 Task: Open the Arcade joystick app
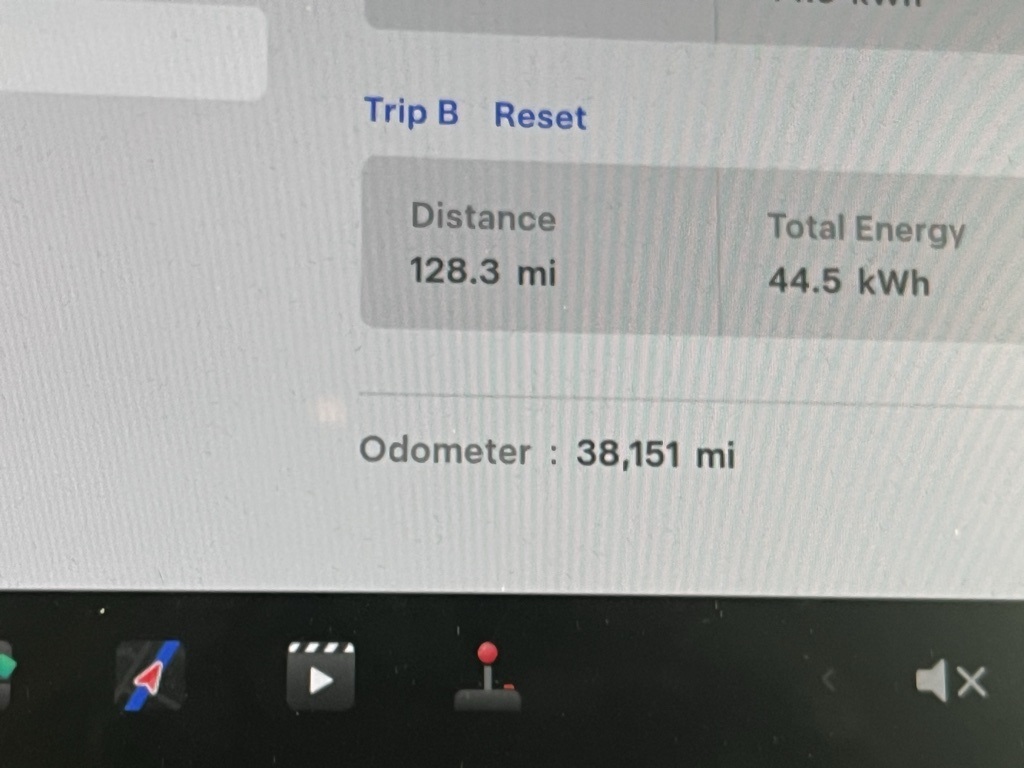coord(487,678)
